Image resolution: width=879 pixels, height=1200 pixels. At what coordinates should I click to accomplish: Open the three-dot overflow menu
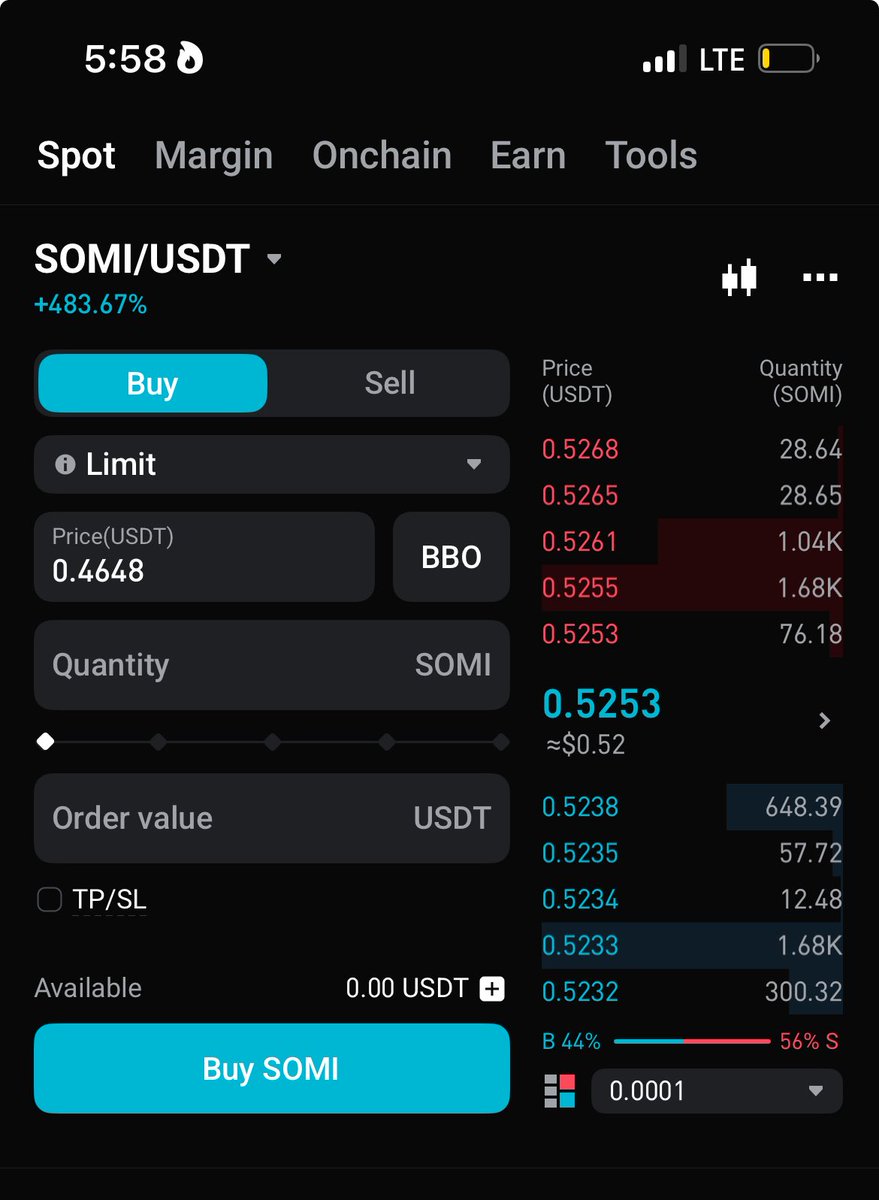tap(820, 277)
